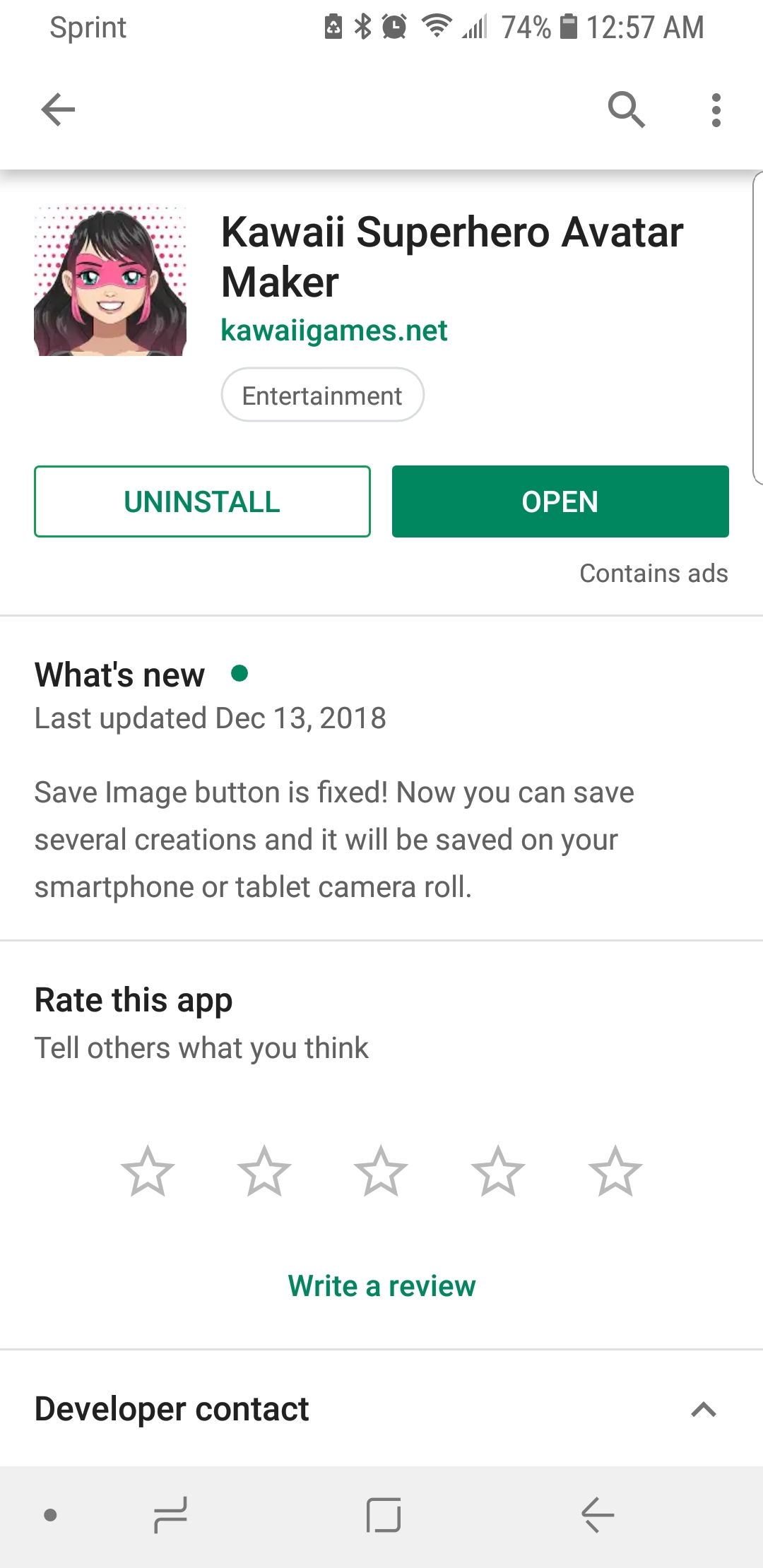Open the search magnifier icon

[627, 109]
